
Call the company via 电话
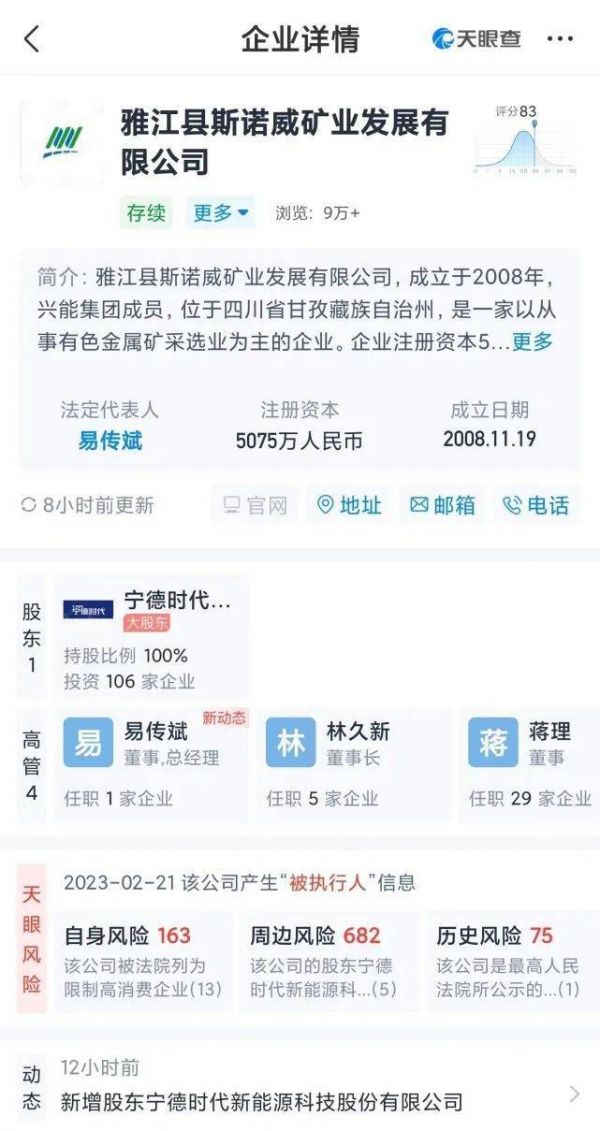click(535, 506)
